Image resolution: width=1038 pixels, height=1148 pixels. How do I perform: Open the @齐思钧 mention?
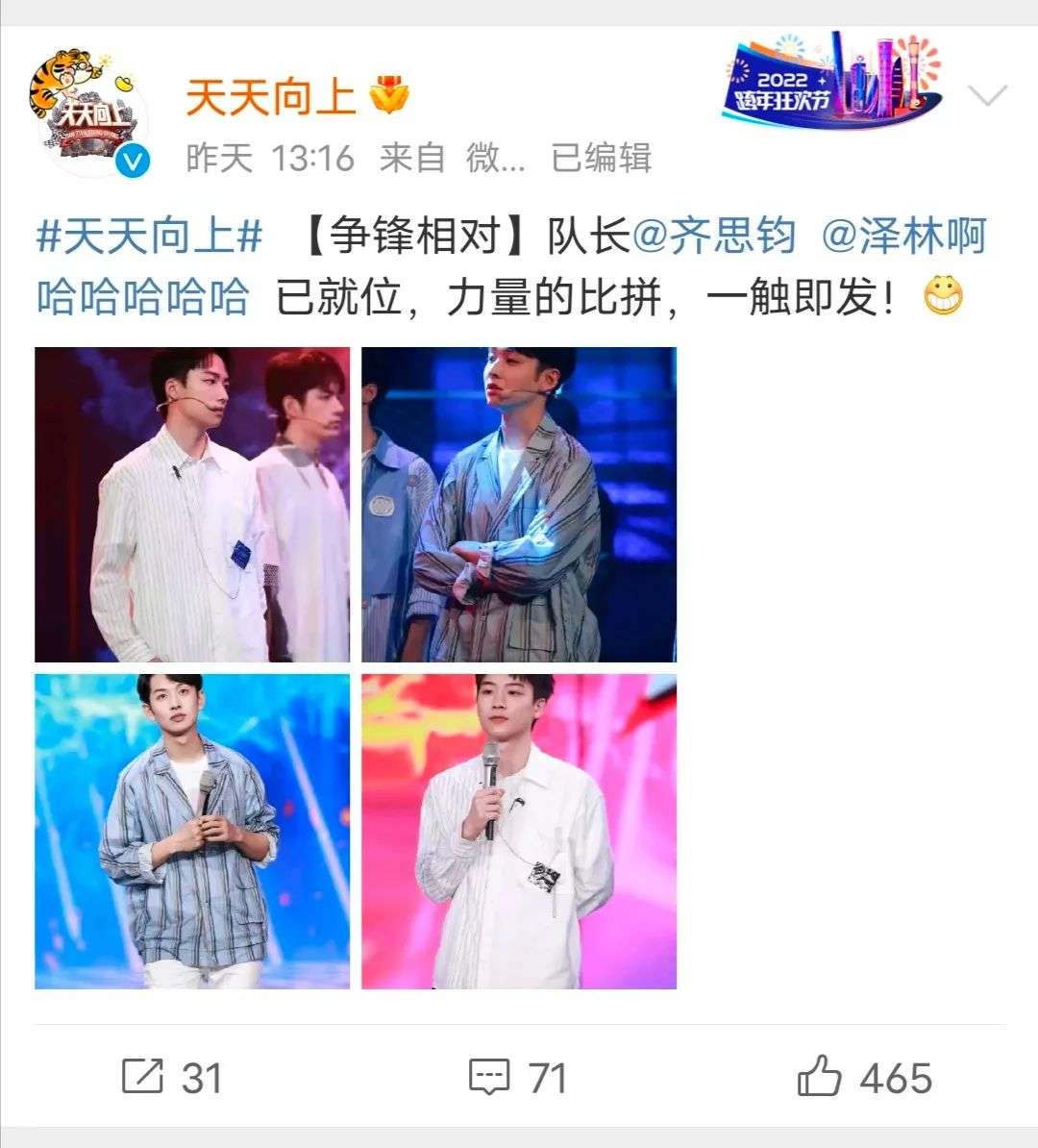(715, 237)
